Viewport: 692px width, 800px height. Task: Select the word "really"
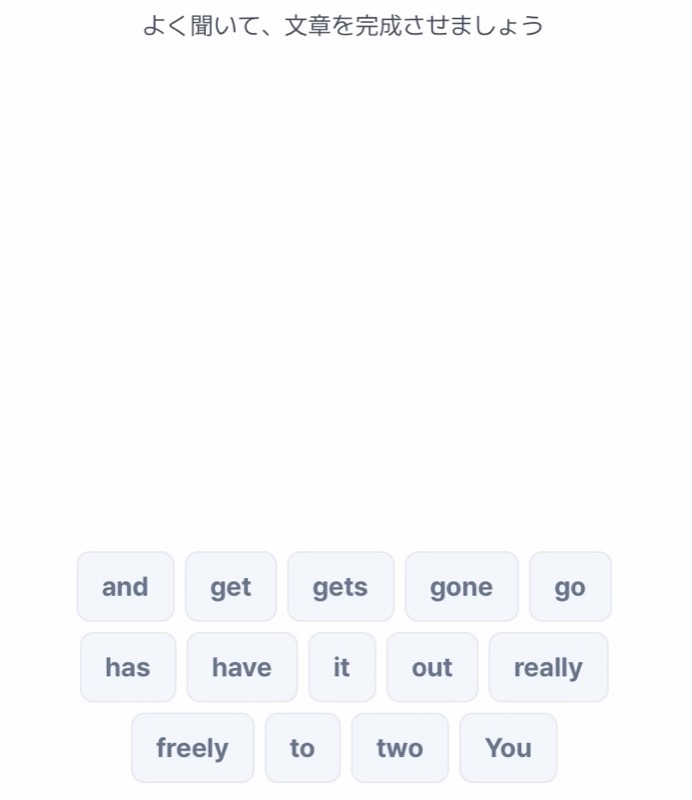click(x=548, y=667)
